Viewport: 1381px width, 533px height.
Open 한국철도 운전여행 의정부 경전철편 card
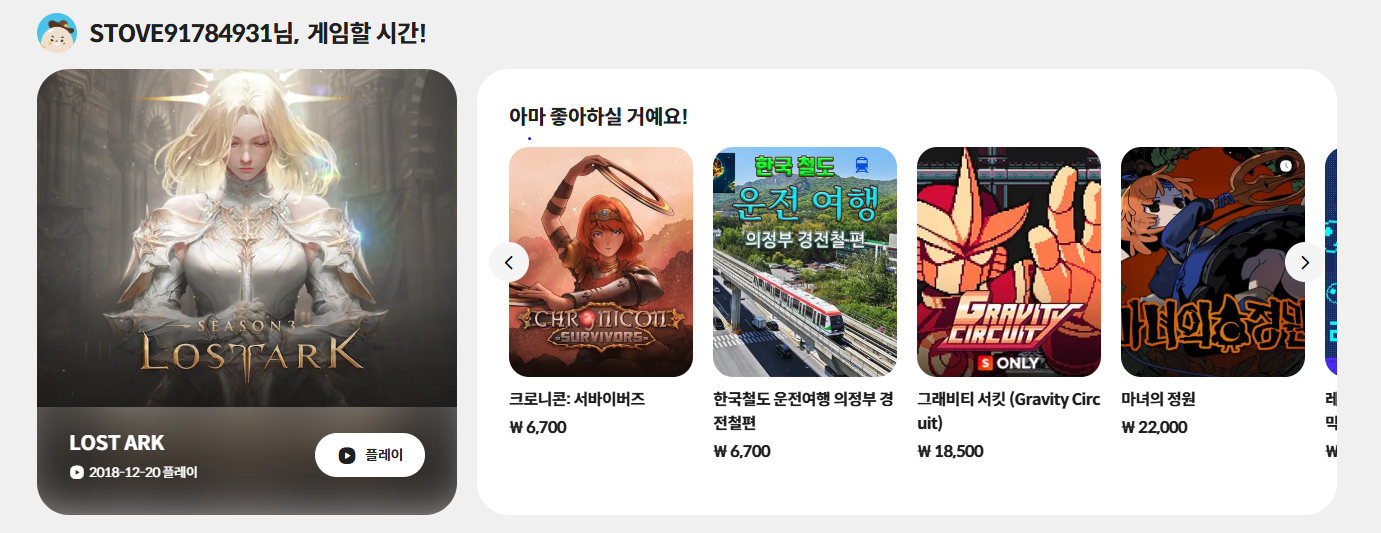click(804, 262)
